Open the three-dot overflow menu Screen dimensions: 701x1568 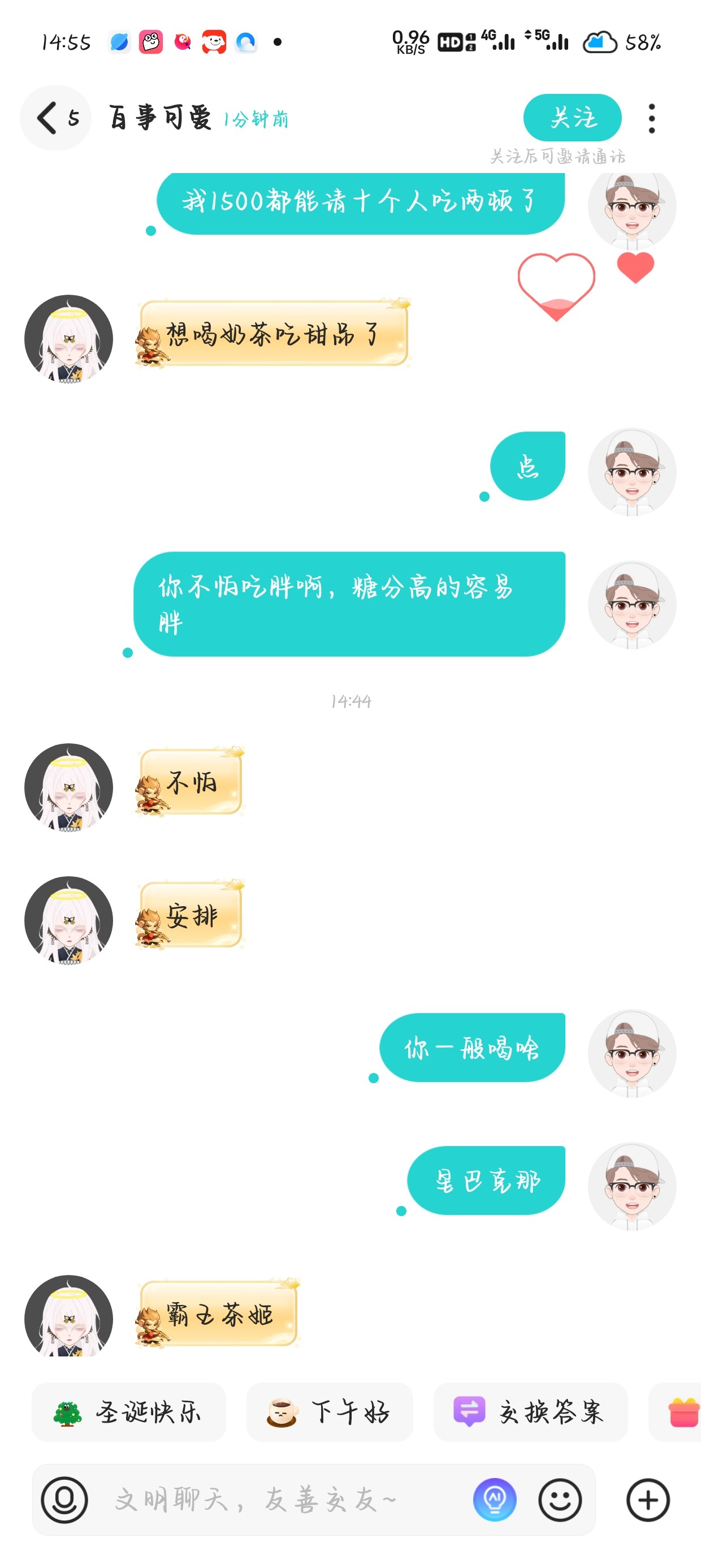pyautogui.click(x=652, y=118)
